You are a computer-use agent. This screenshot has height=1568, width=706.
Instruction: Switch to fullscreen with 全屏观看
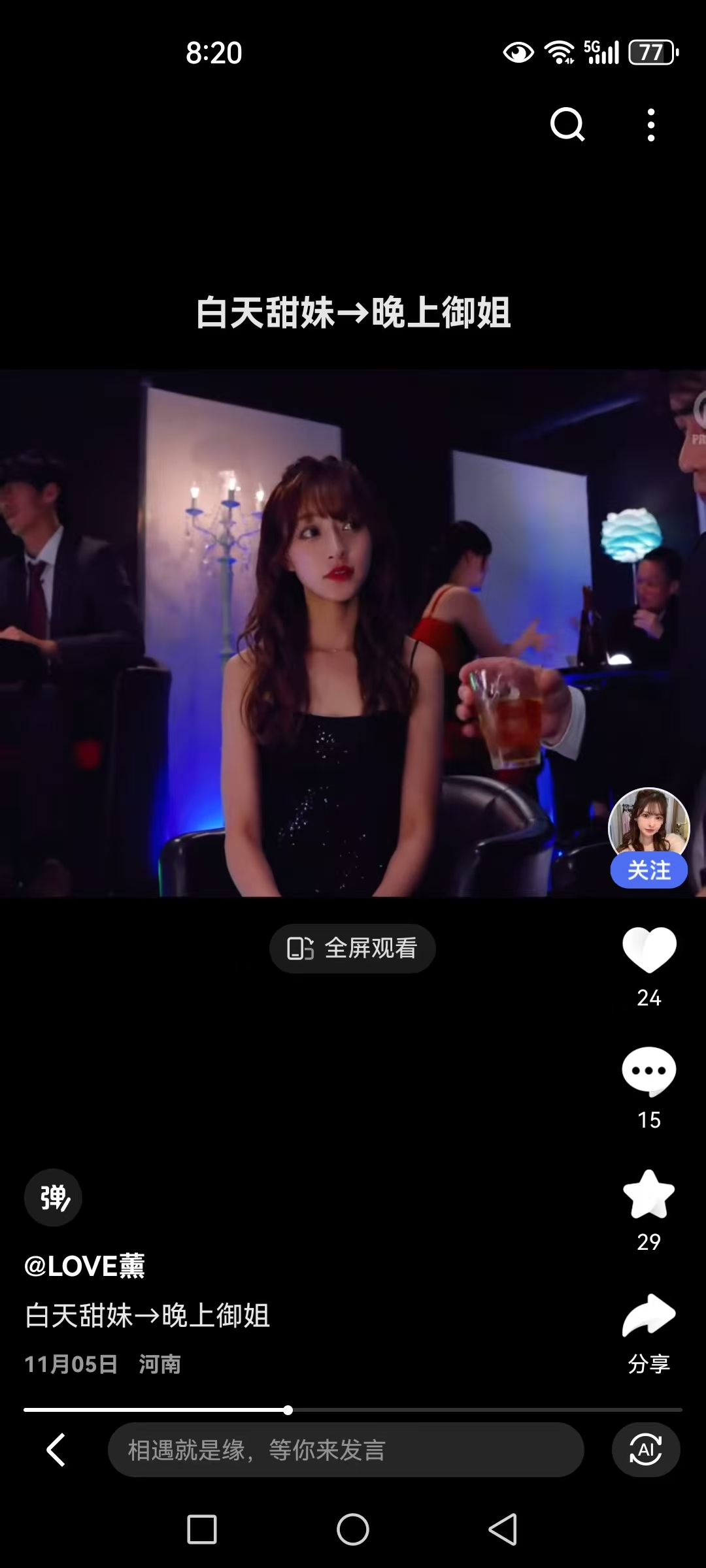pyautogui.click(x=352, y=948)
